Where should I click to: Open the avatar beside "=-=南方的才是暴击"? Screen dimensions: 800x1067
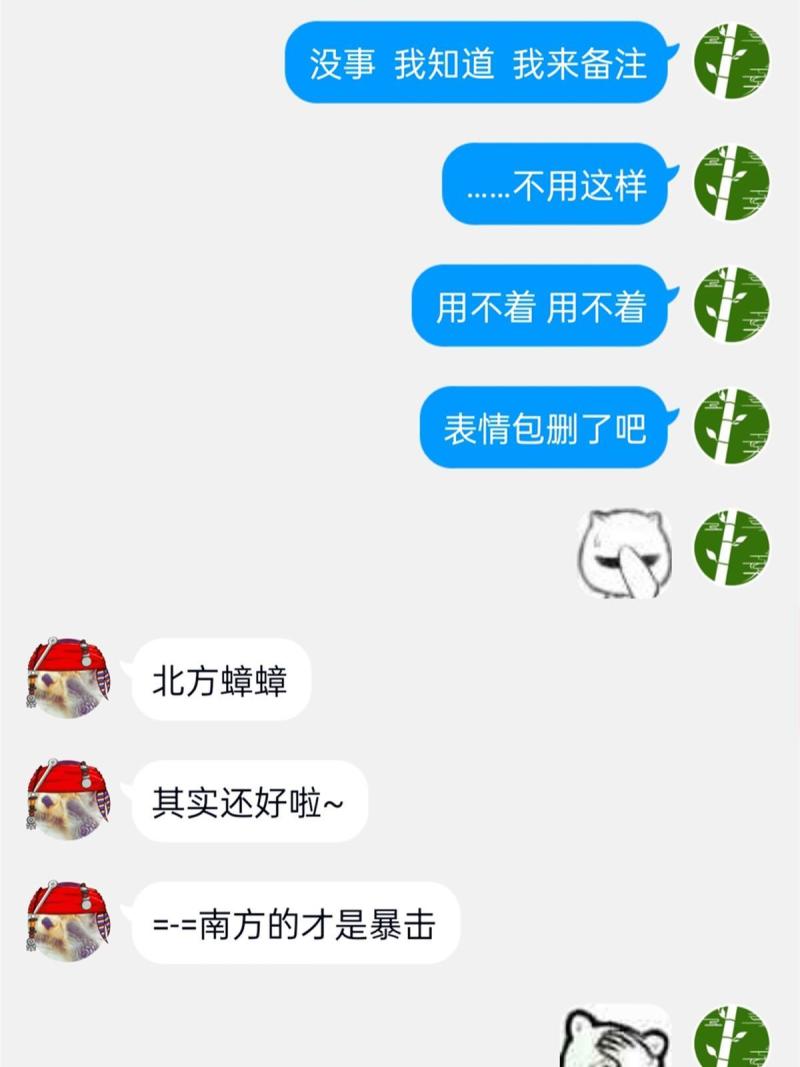(68, 921)
